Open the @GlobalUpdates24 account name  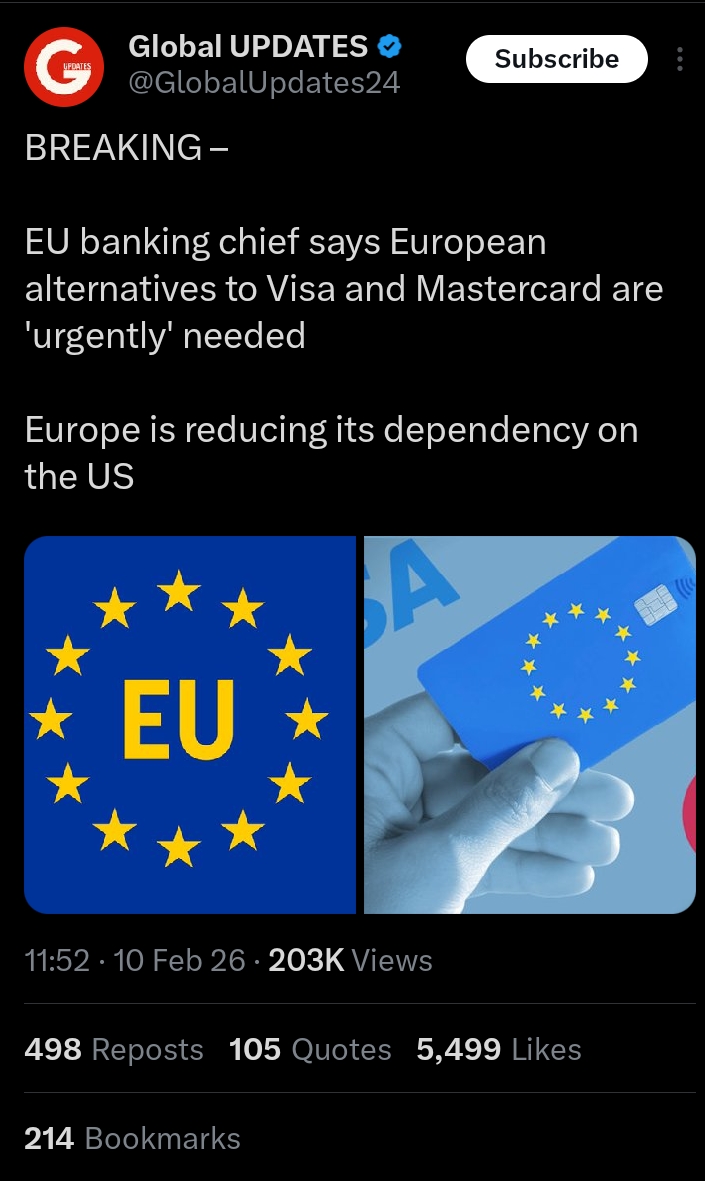tap(264, 83)
